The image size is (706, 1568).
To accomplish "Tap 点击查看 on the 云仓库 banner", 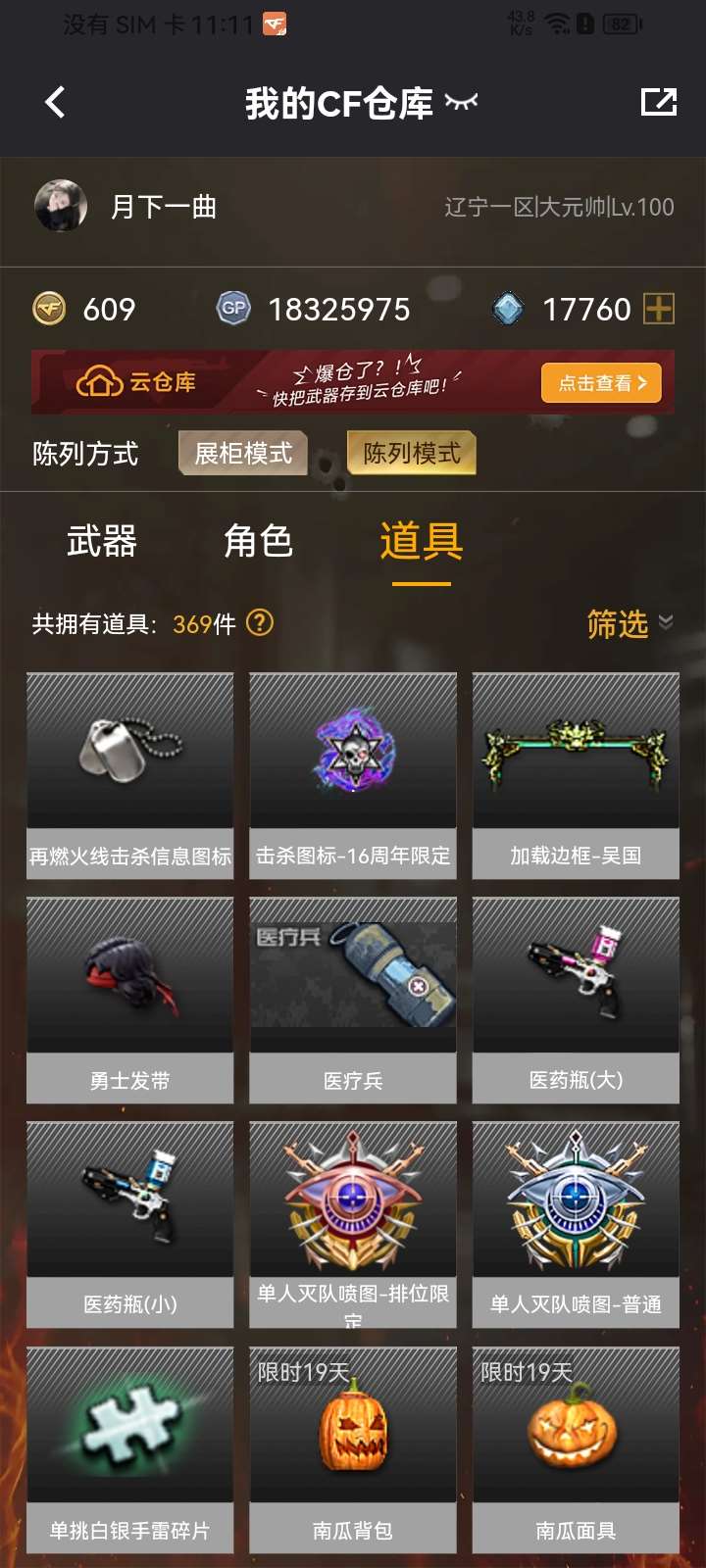I will click(x=601, y=383).
